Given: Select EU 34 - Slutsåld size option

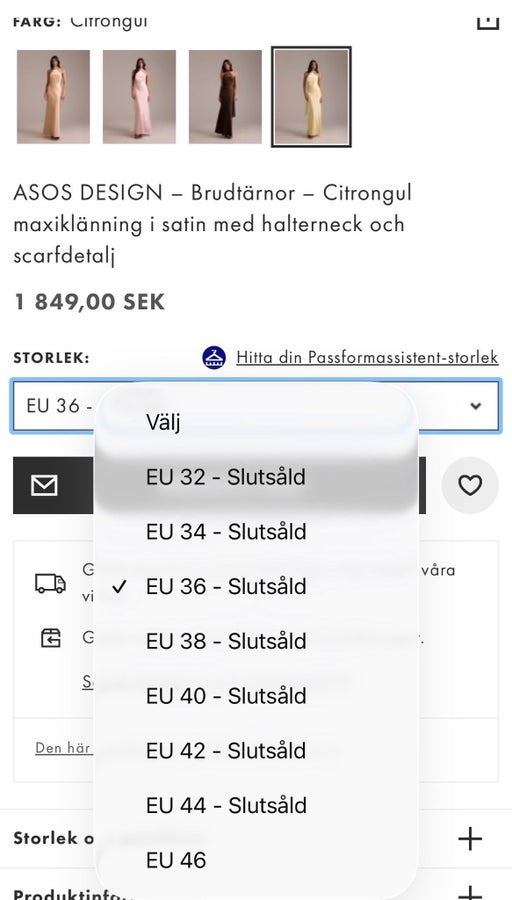Looking at the screenshot, I should 256,532.
